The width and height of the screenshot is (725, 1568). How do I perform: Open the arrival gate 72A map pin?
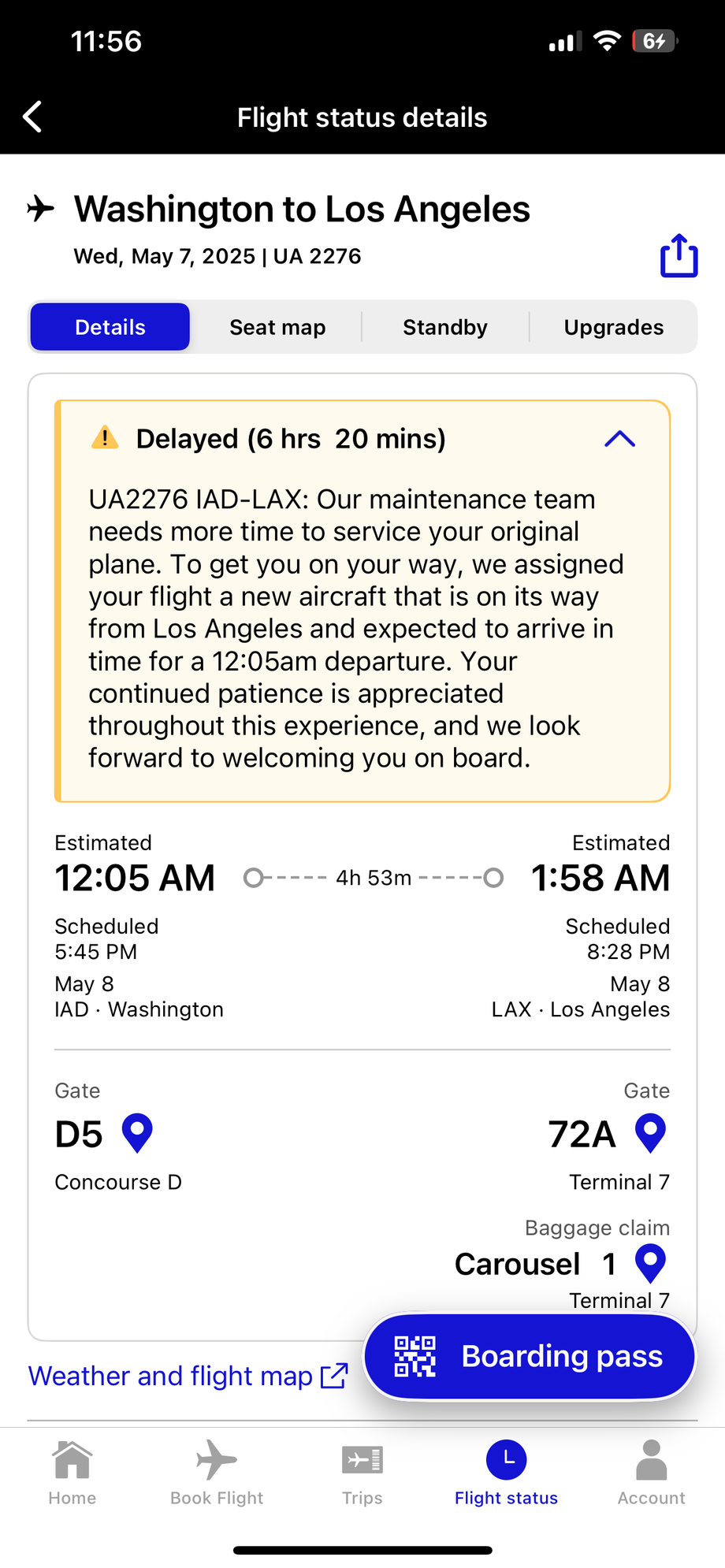pos(649,1133)
